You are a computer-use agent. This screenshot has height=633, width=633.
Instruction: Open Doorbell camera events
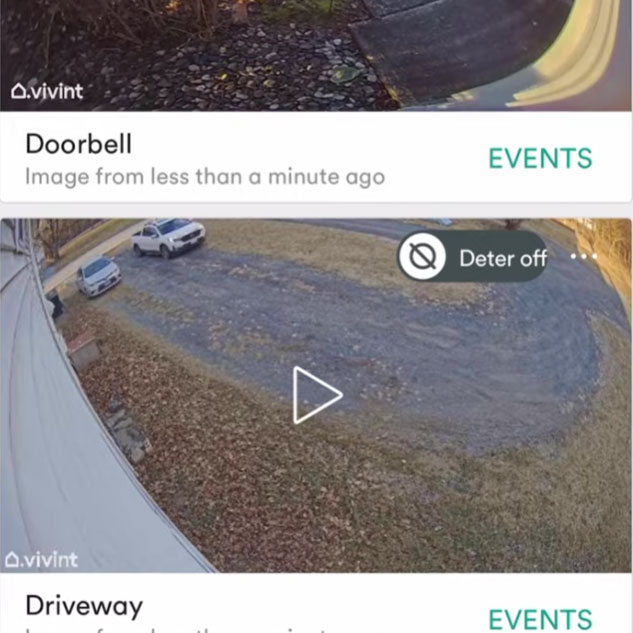[x=539, y=159]
